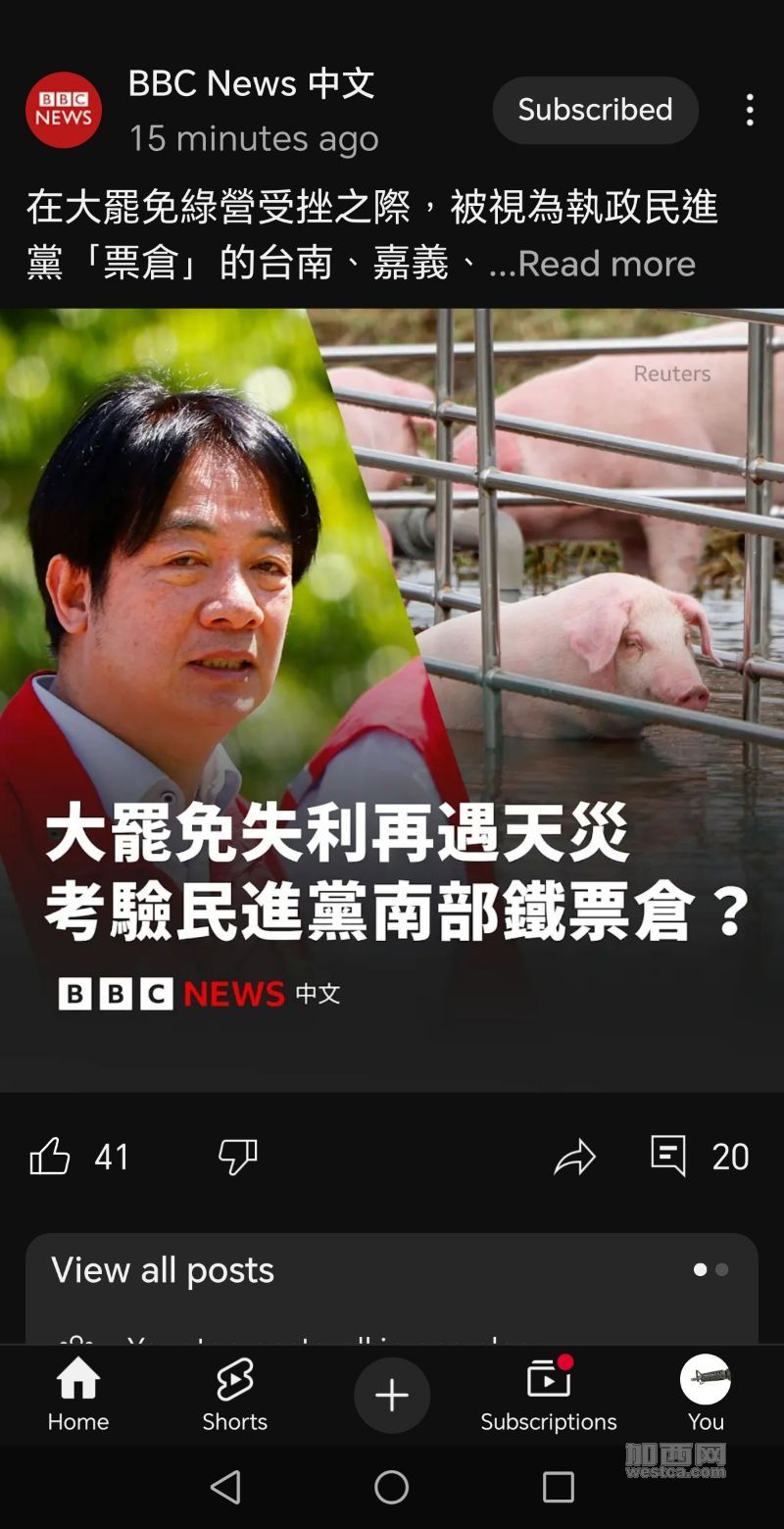Open the BBC News post image

tap(392, 701)
